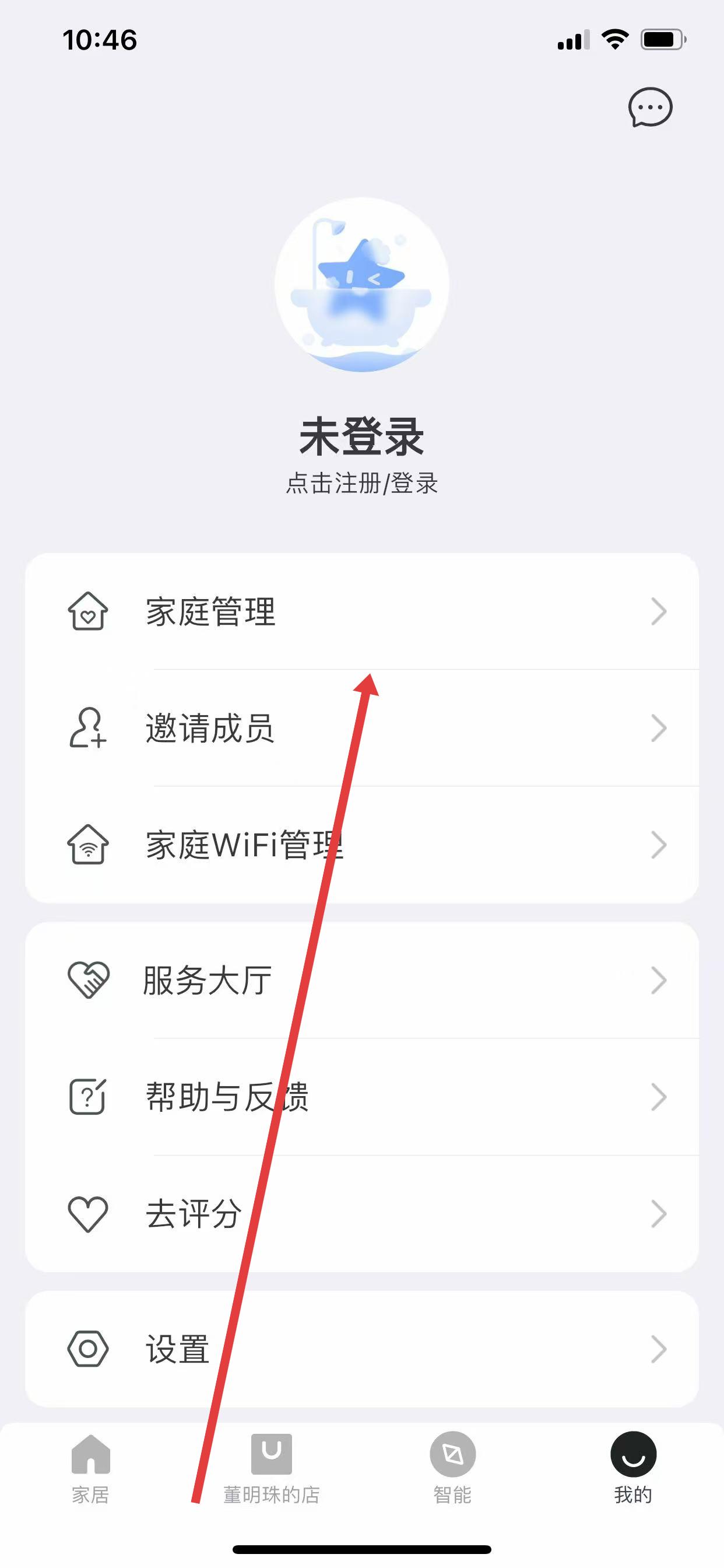724x1568 pixels.
Task: Open 去评分 to rate the app
Action: coord(361,1214)
